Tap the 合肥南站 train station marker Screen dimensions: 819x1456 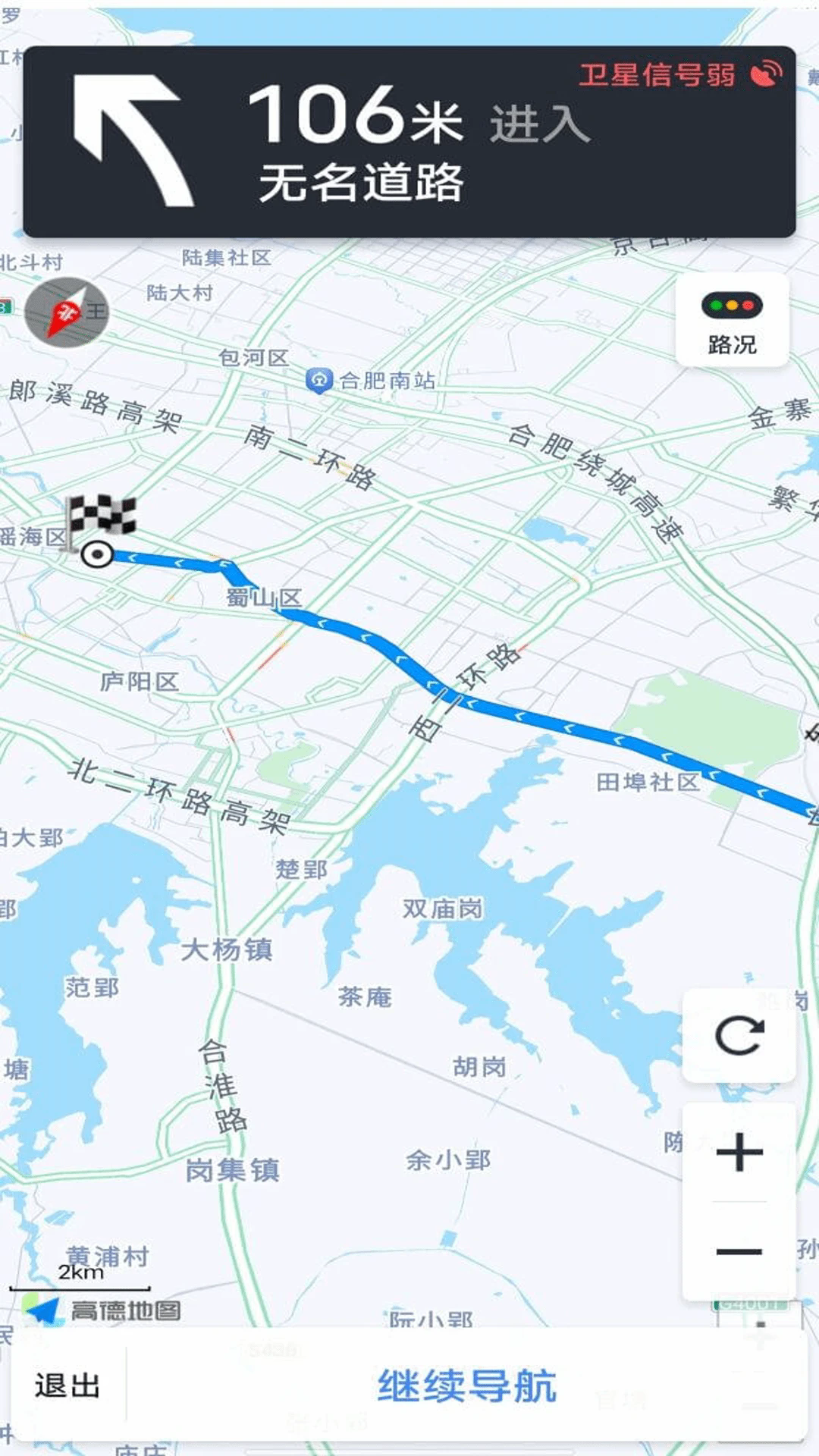click(318, 379)
